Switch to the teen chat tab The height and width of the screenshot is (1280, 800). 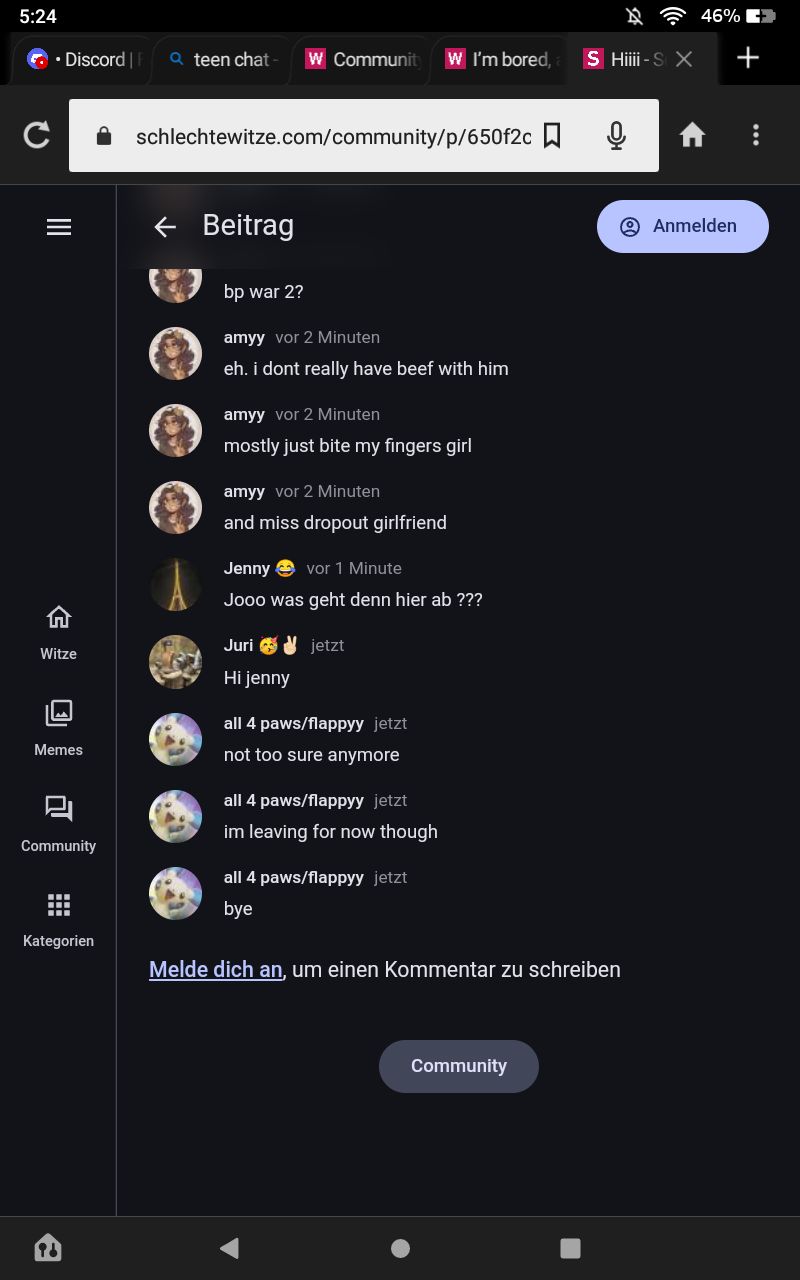pyautogui.click(x=225, y=59)
